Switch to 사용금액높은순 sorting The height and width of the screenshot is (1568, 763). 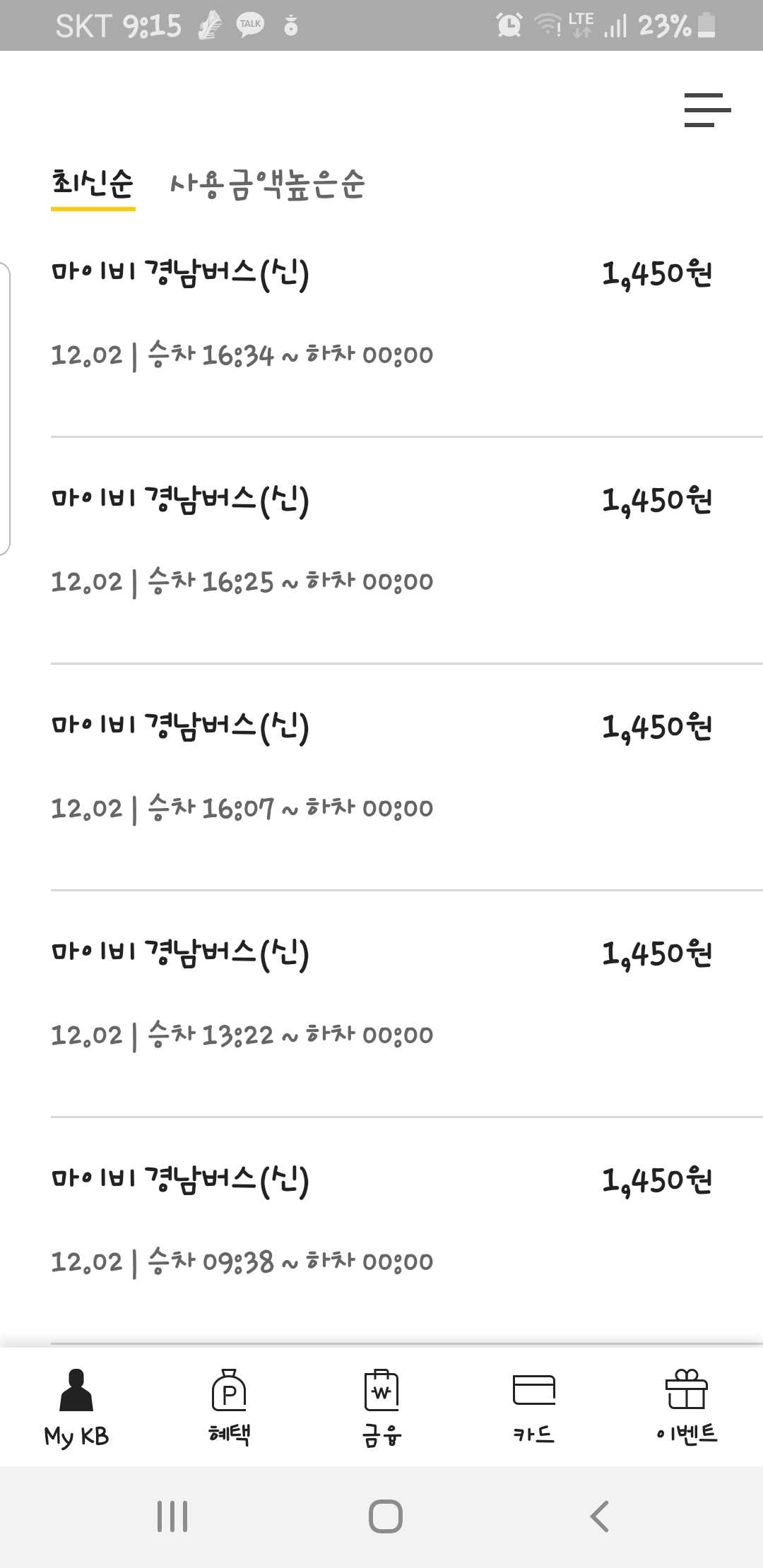[x=267, y=185]
